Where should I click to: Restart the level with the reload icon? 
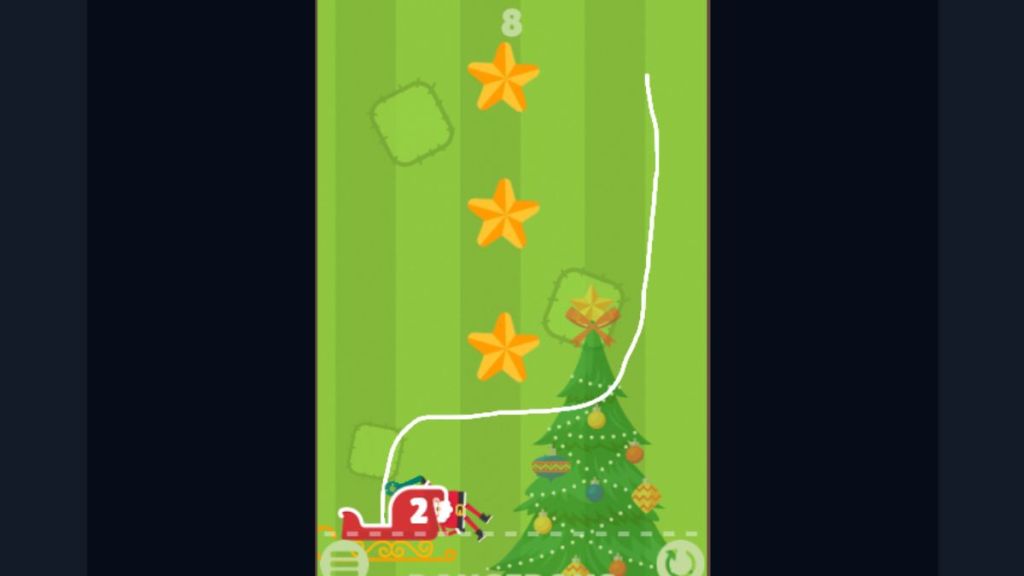click(680, 561)
